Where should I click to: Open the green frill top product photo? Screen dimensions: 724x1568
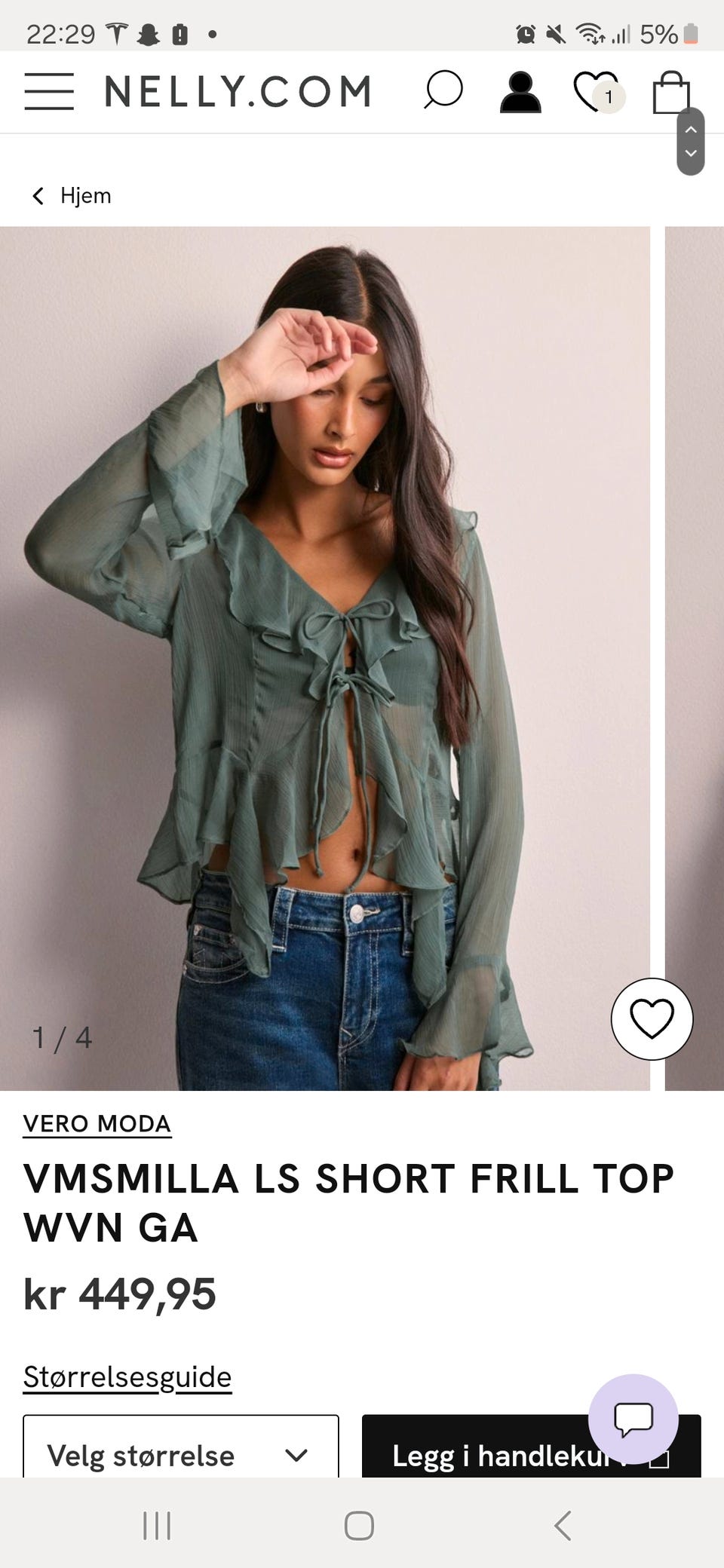point(324,657)
